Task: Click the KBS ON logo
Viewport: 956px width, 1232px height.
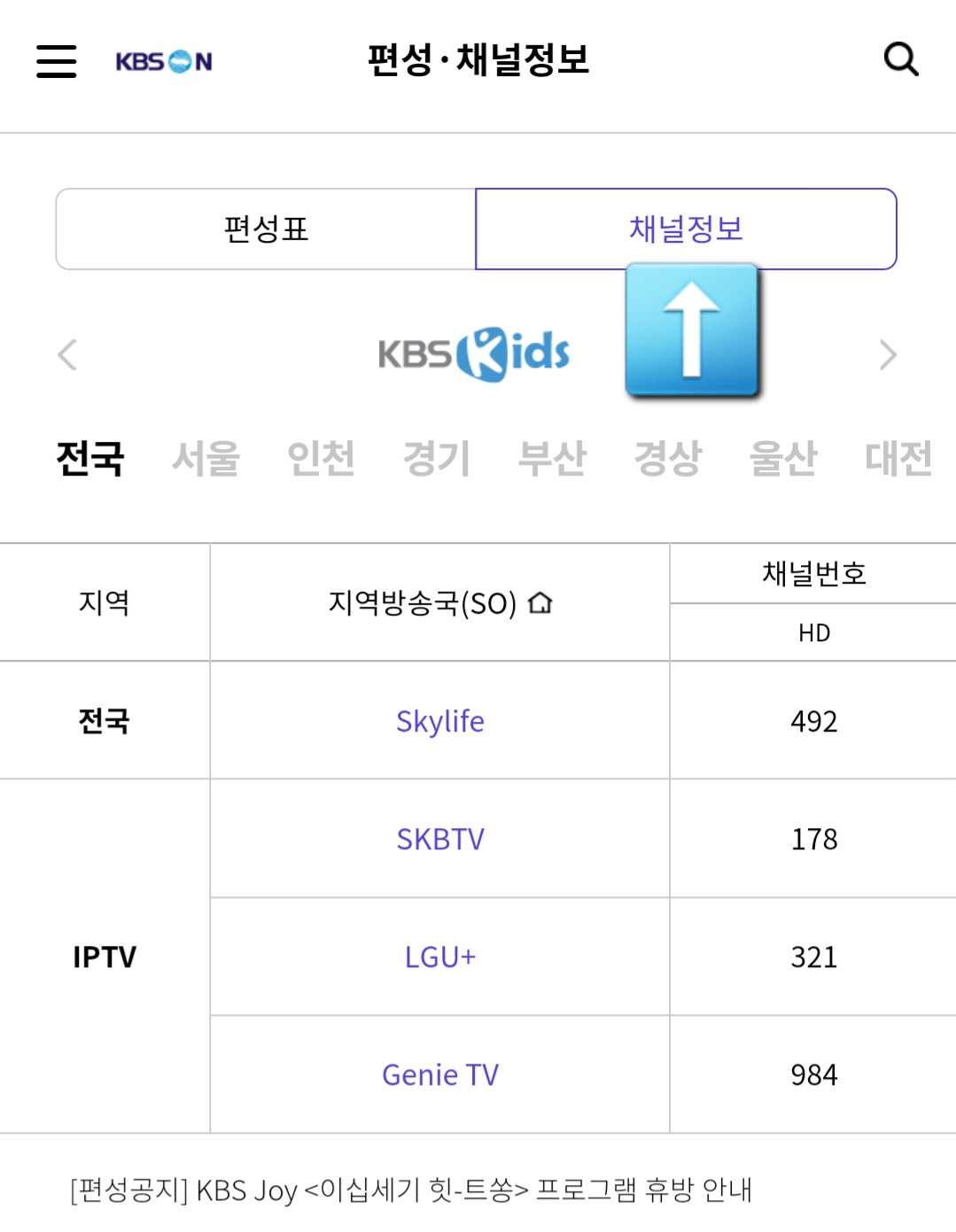Action: 164,61
